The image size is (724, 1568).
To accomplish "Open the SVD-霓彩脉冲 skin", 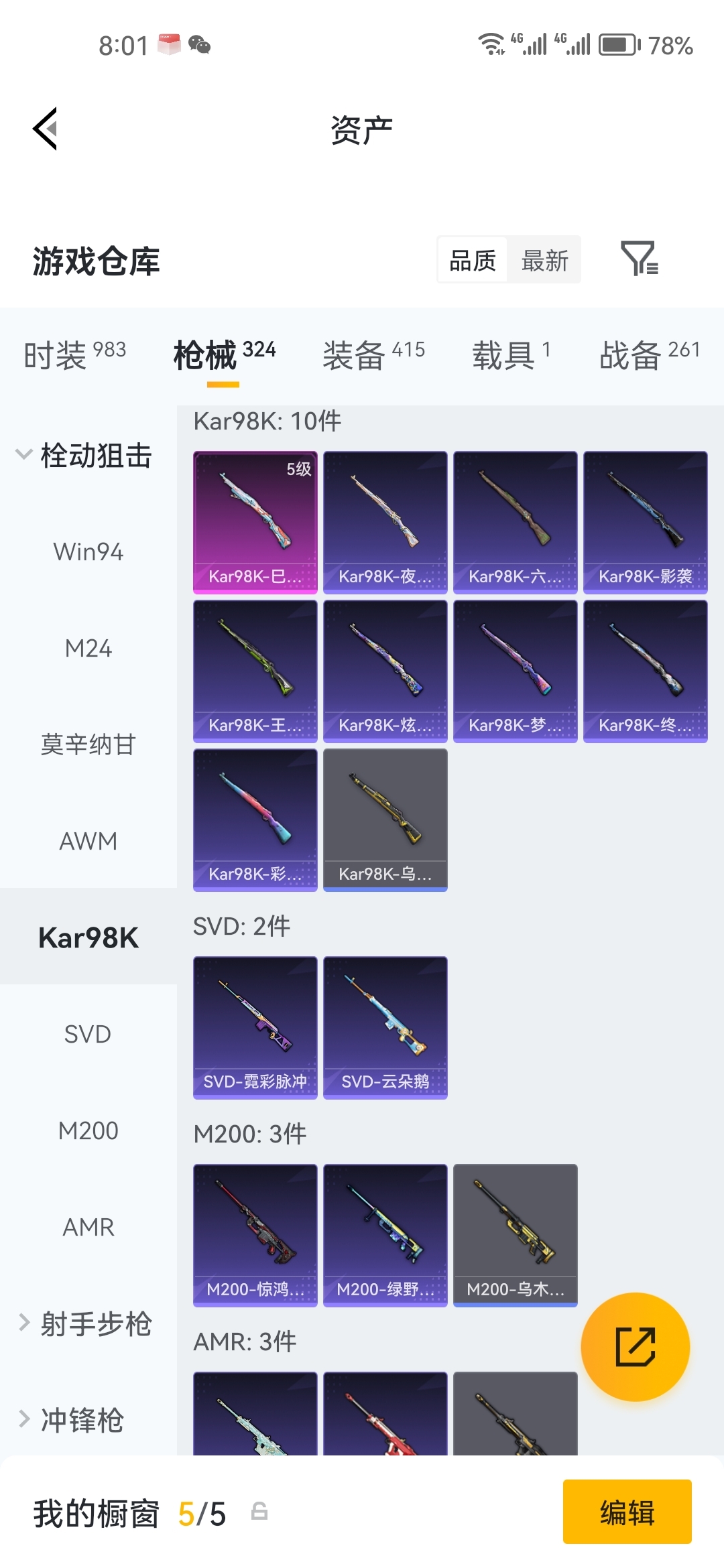I will 255,1028.
